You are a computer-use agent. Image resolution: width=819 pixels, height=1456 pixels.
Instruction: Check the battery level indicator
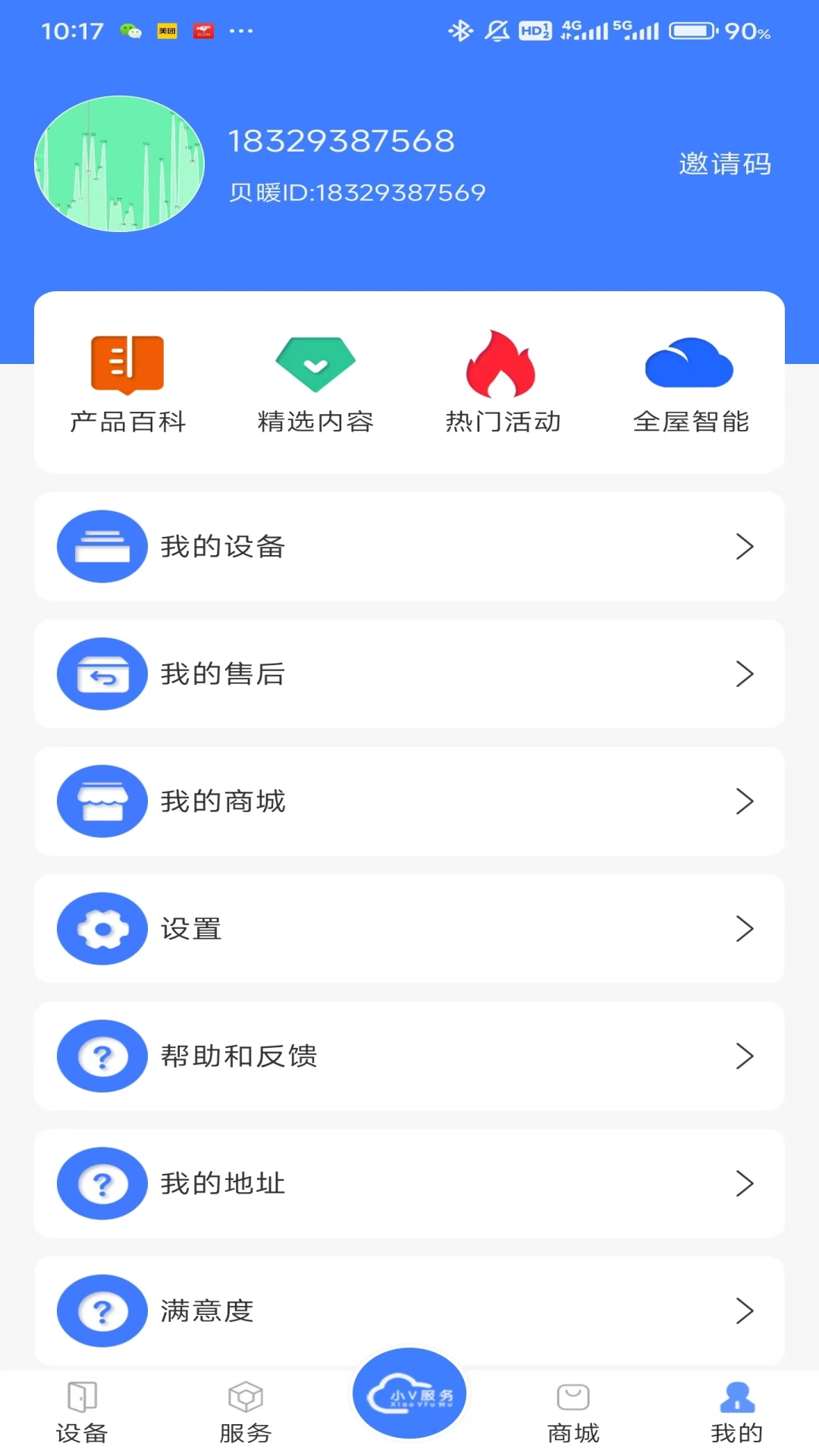690,30
